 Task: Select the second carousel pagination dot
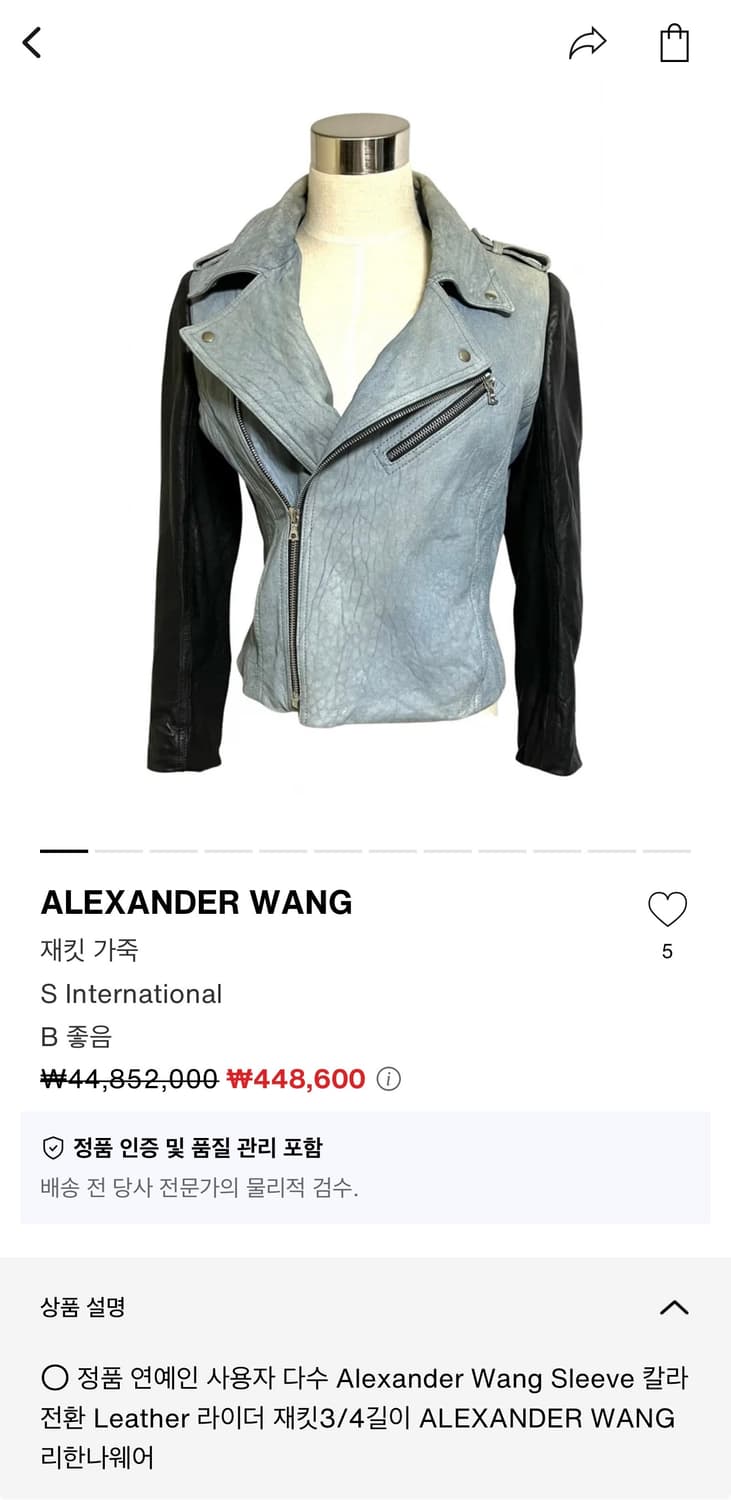point(119,851)
